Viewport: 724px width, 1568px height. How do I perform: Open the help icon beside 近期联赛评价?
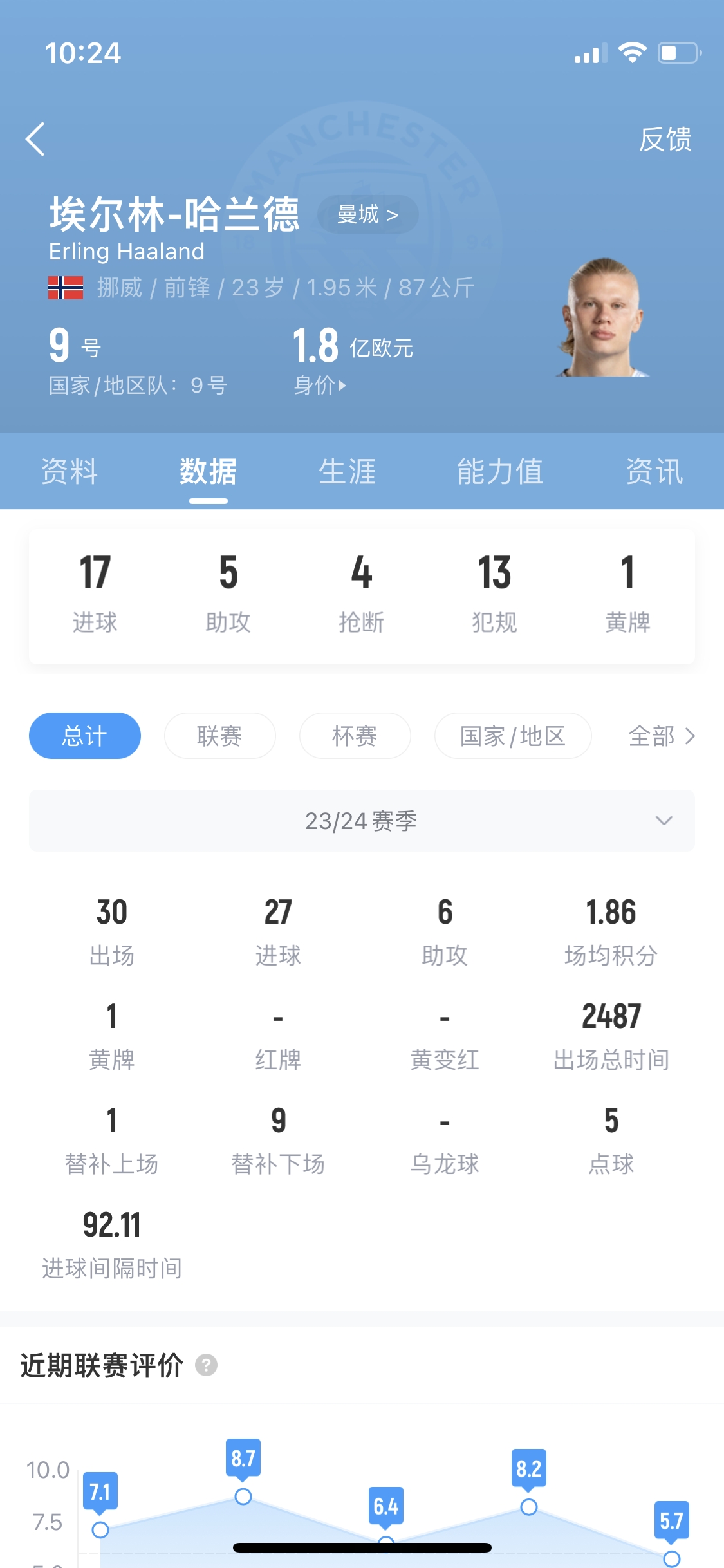(x=206, y=1365)
